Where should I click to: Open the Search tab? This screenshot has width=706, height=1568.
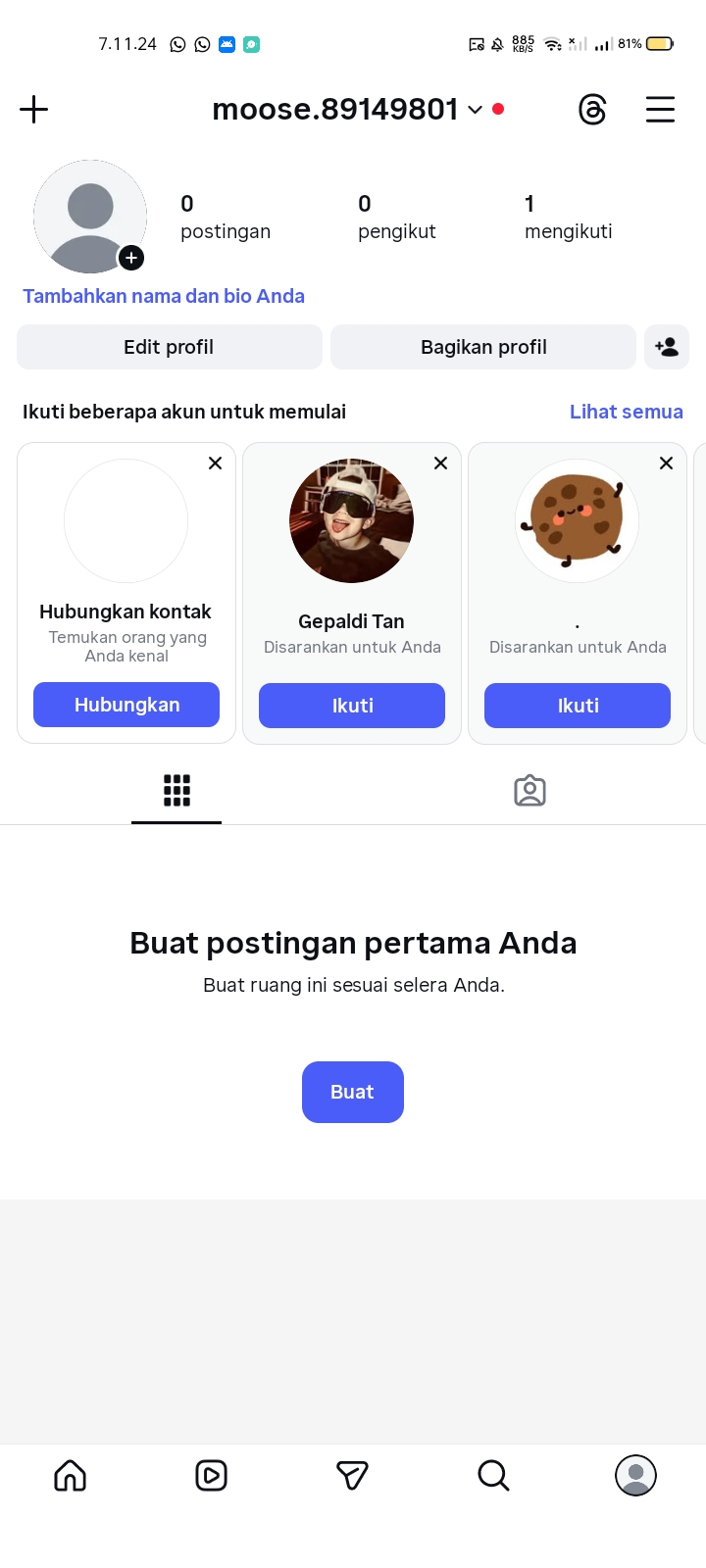pos(493,1475)
